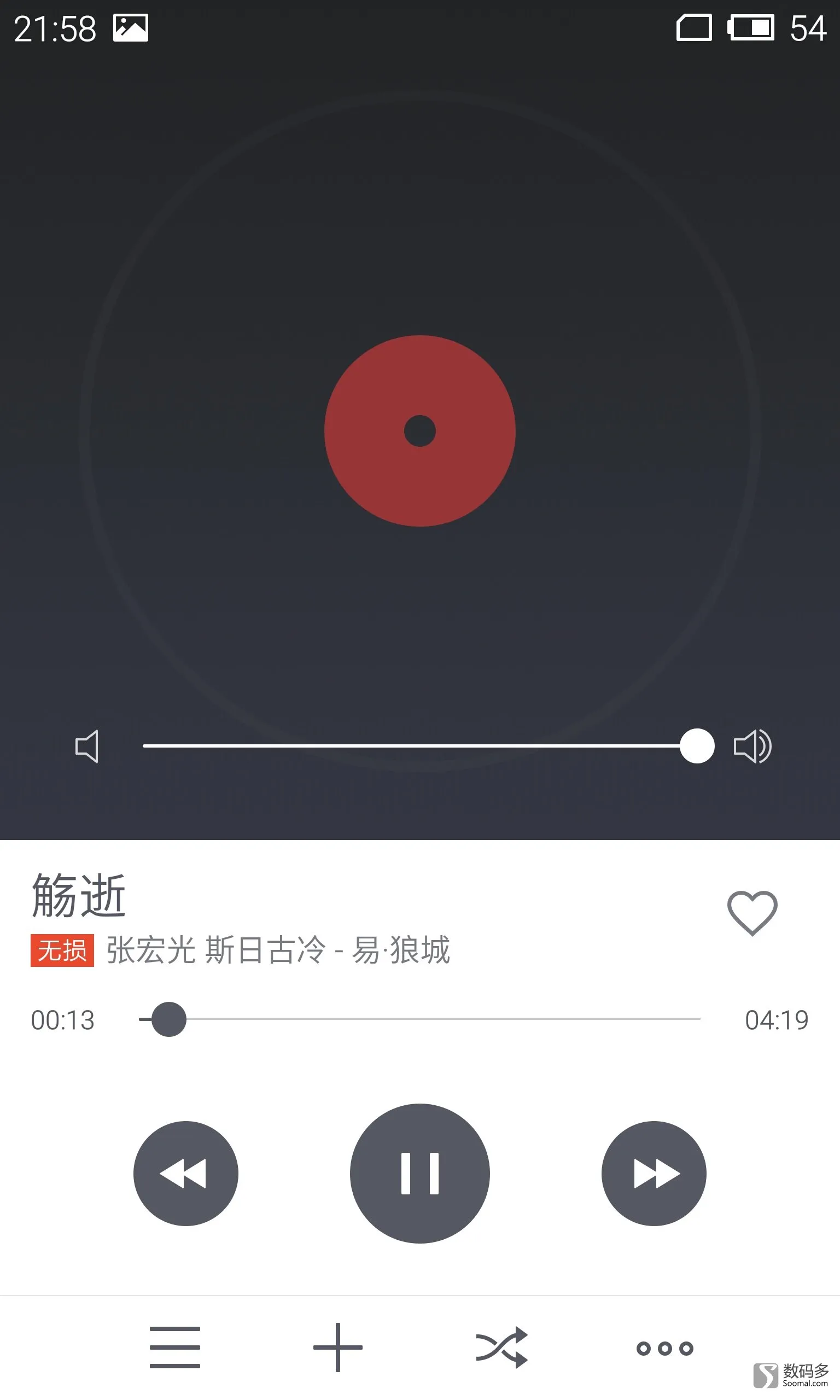The height and width of the screenshot is (1400, 840).
Task: Skip to the previous track
Action: tap(185, 1173)
